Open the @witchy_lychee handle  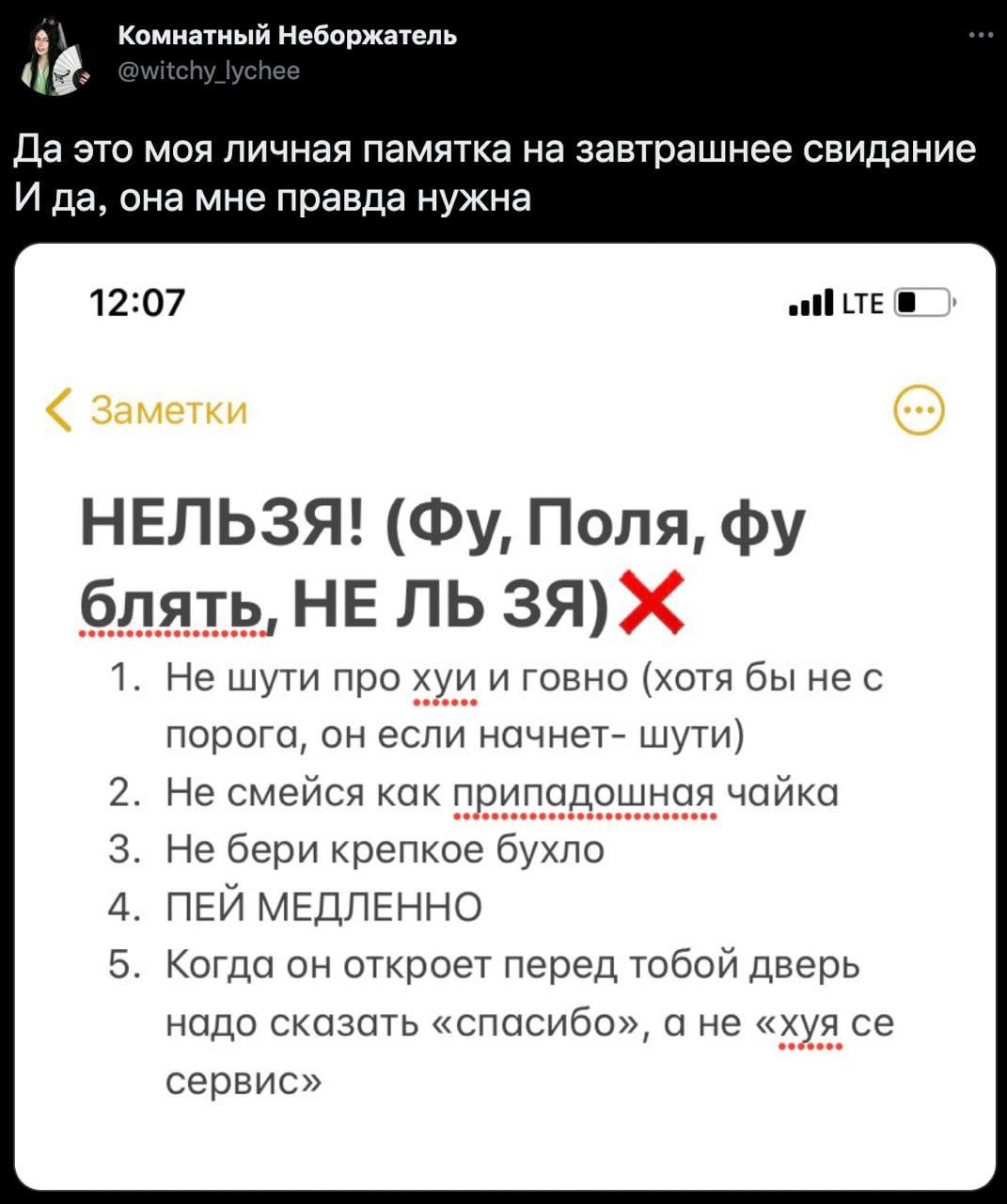click(209, 71)
